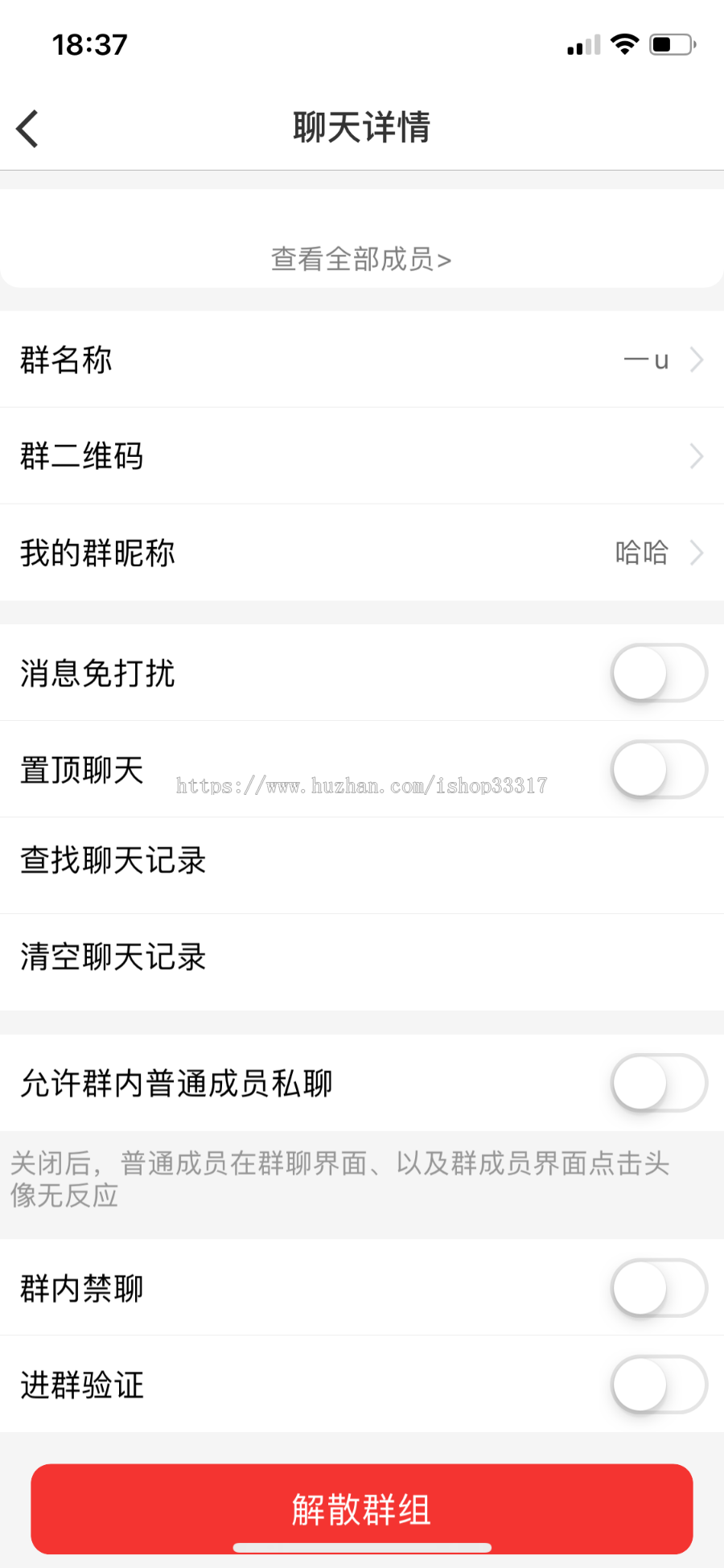Select 查找聊天记录 to search chat history
This screenshot has height=1568, width=724.
coord(362,860)
